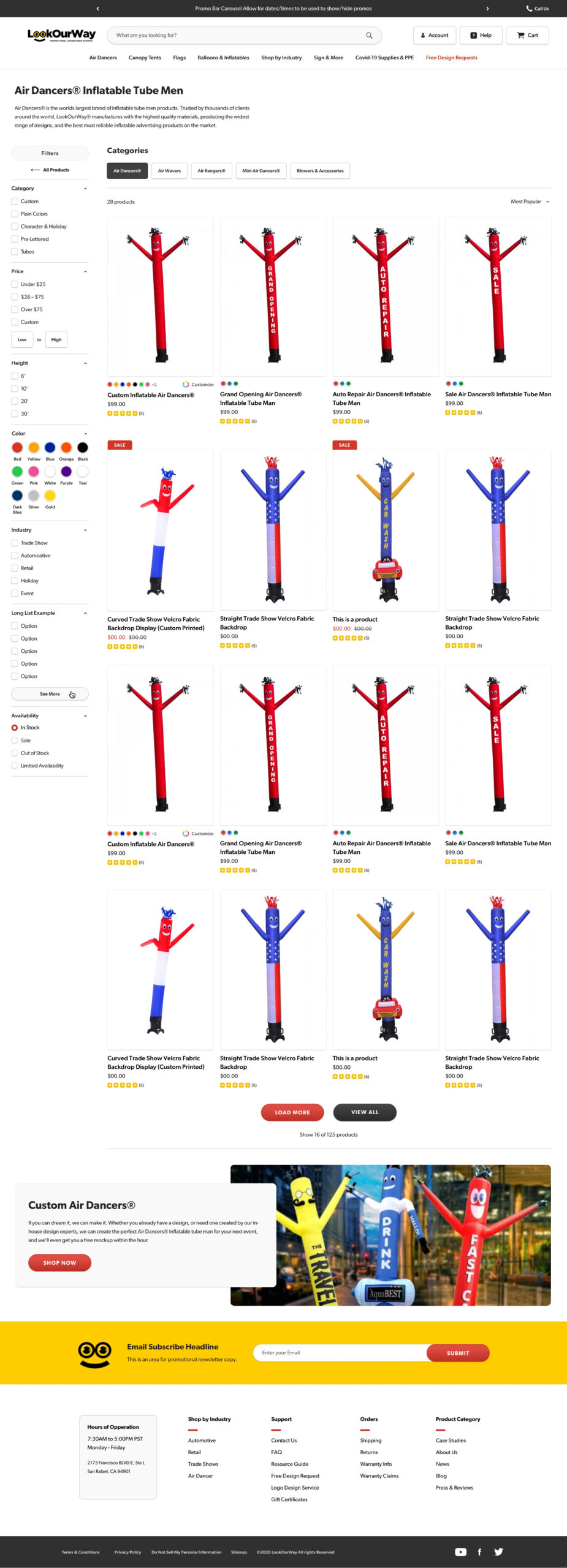Image resolution: width=567 pixels, height=1568 pixels.
Task: Tap the View All button
Action: 365,1112
